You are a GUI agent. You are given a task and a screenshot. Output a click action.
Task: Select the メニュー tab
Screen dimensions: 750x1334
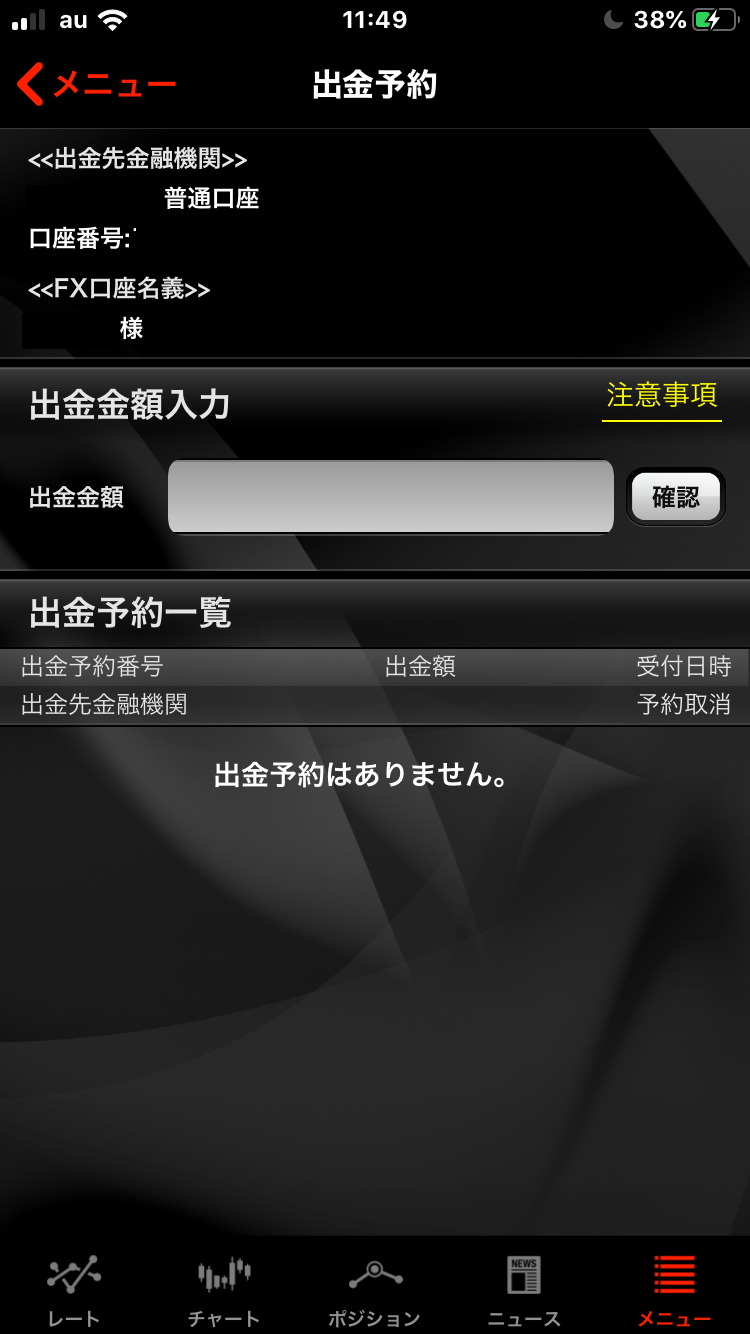(x=674, y=1290)
